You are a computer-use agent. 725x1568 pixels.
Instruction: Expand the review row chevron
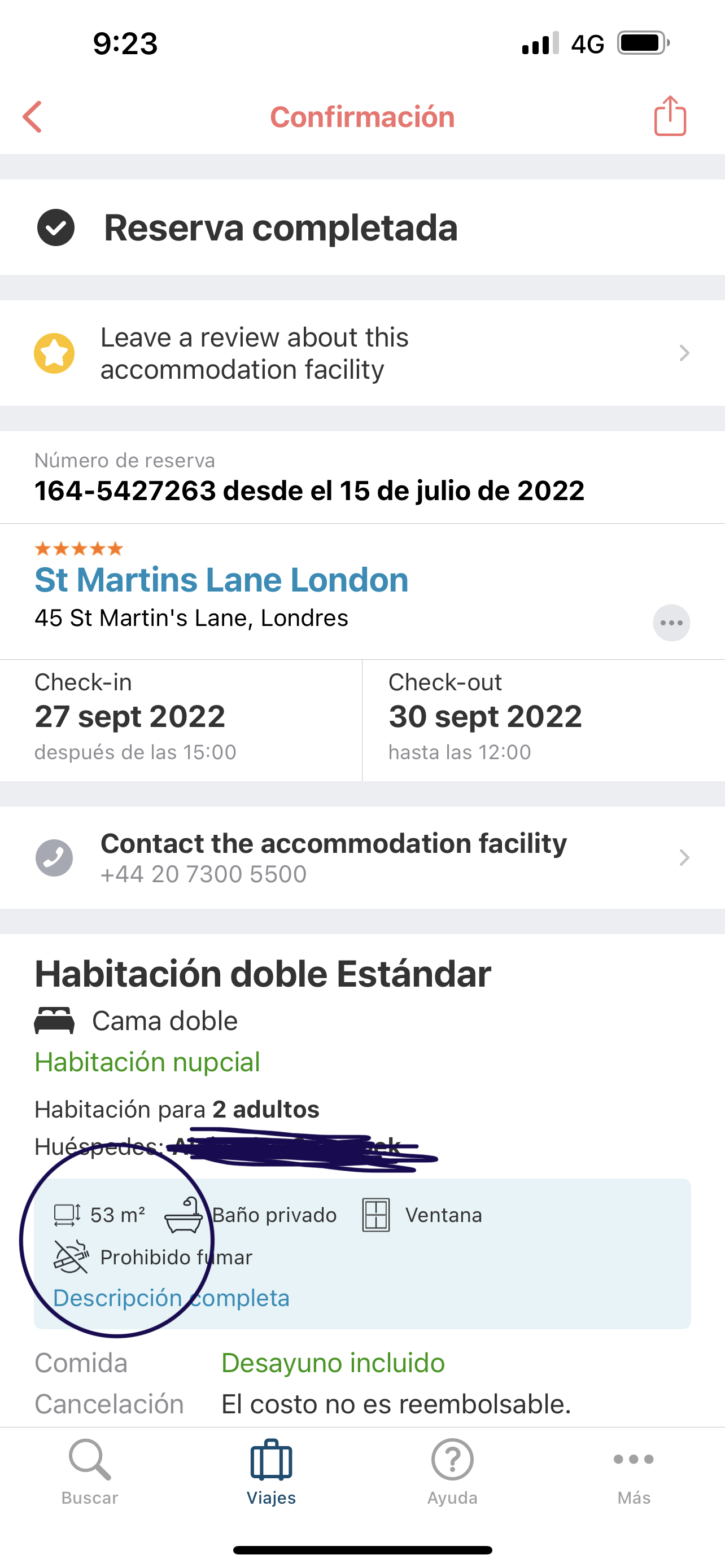pyautogui.click(x=685, y=353)
